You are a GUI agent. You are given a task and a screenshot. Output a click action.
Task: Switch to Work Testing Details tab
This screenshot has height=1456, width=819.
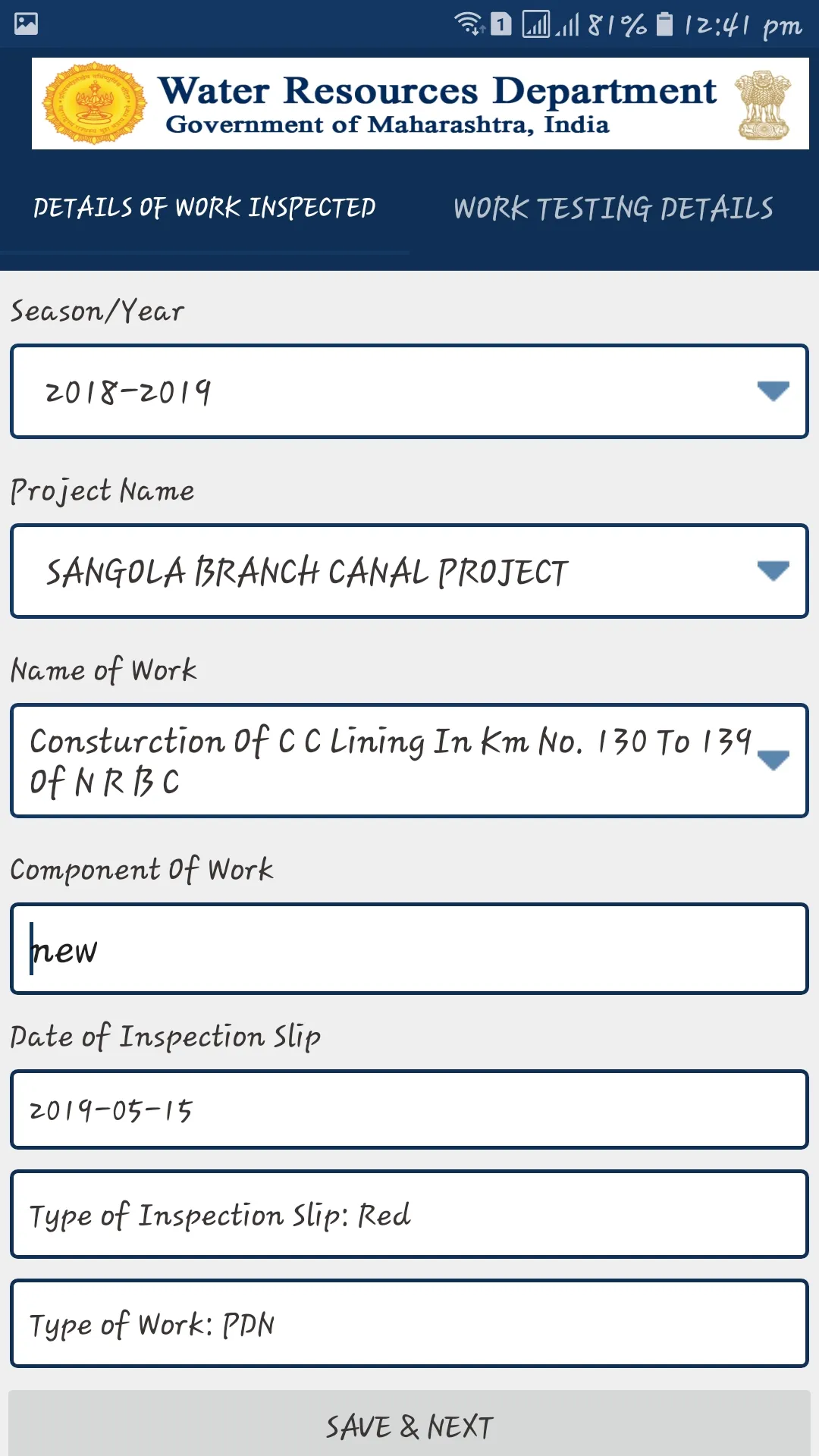coord(613,209)
